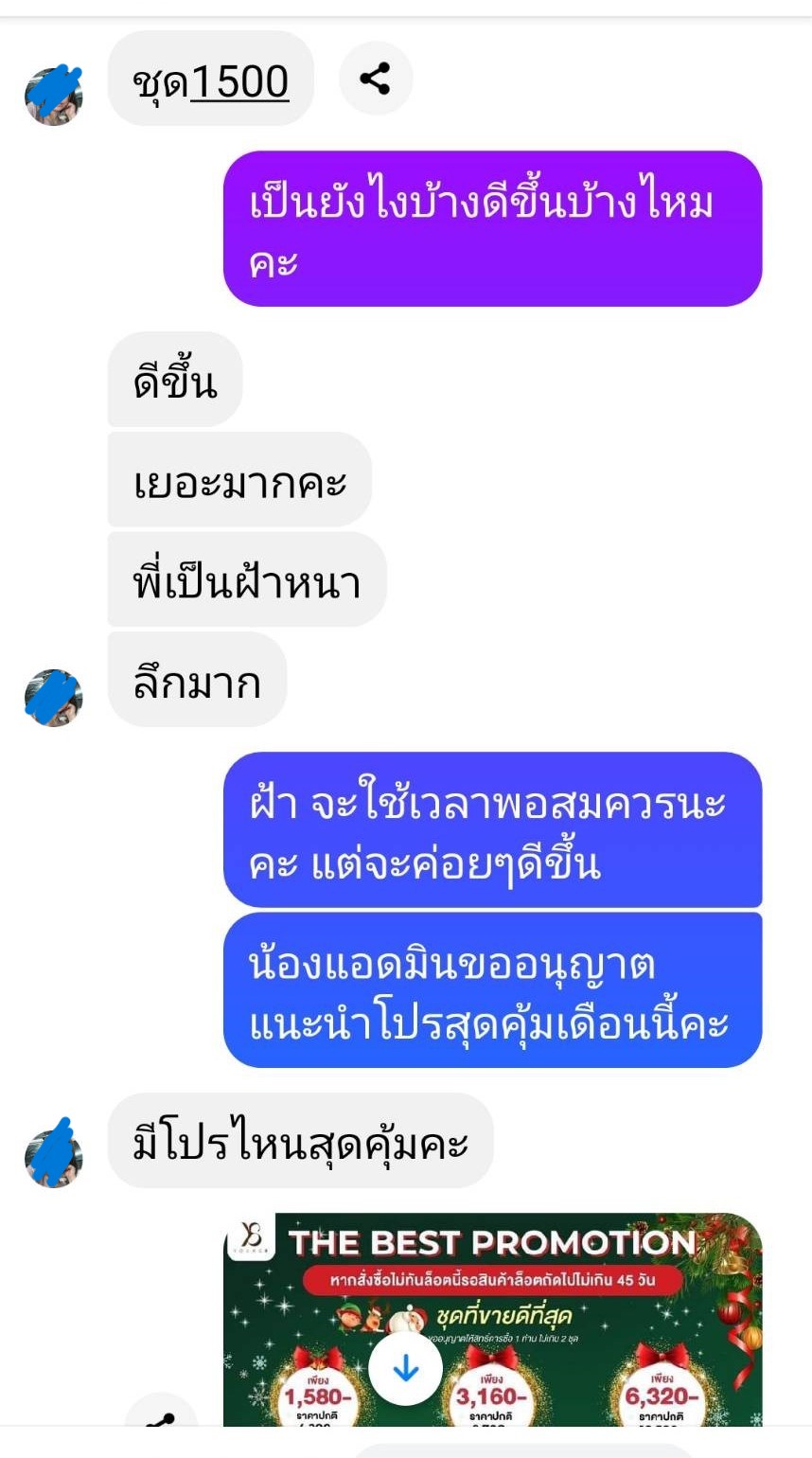The image size is (812, 1458).
Task: Open sender's avatar beside ลึกมาก message
Action: click(53, 699)
